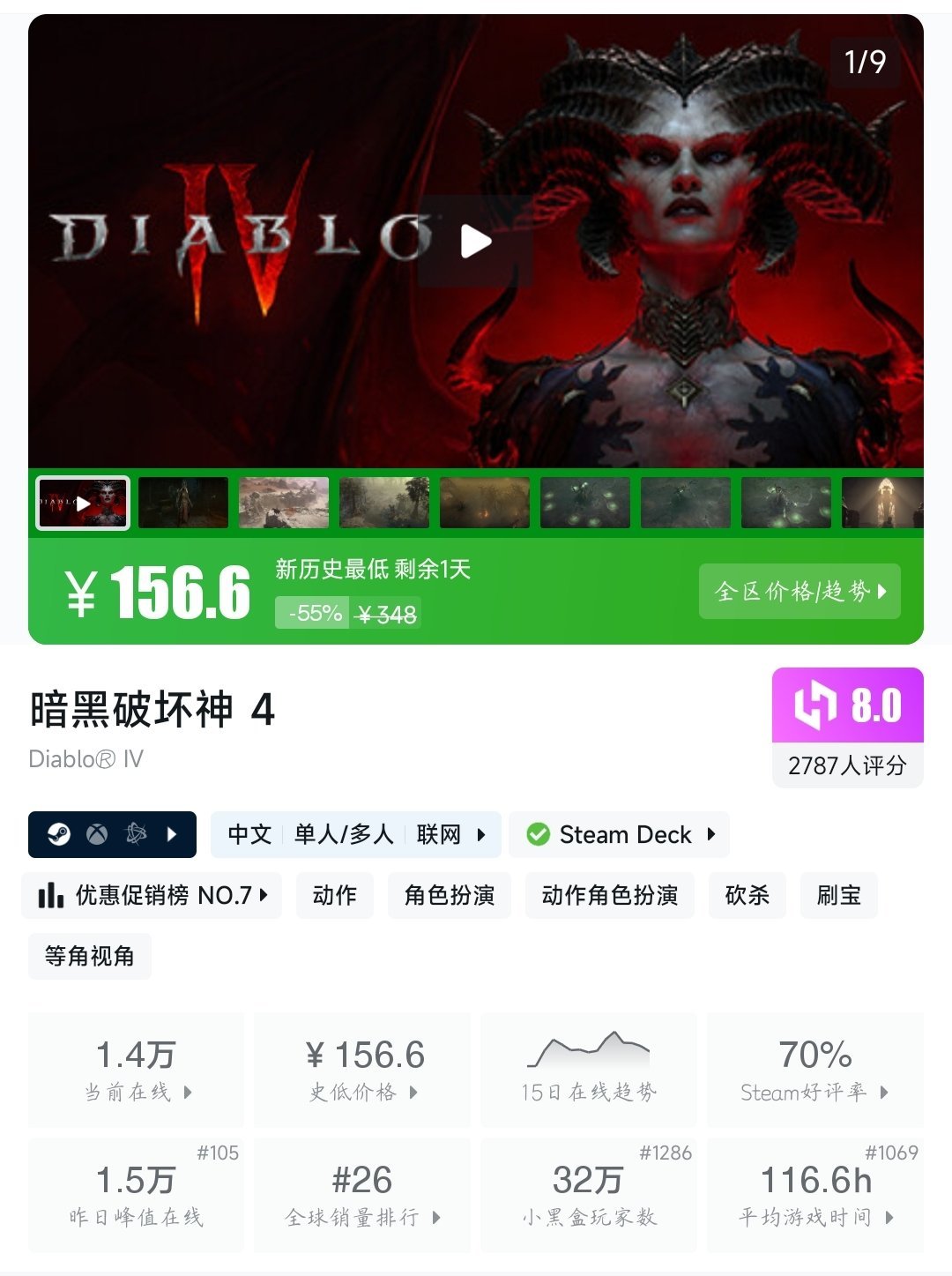Viewport: 952px width, 1276px height.
Task: Select the 动作 genre tag
Action: [x=335, y=896]
